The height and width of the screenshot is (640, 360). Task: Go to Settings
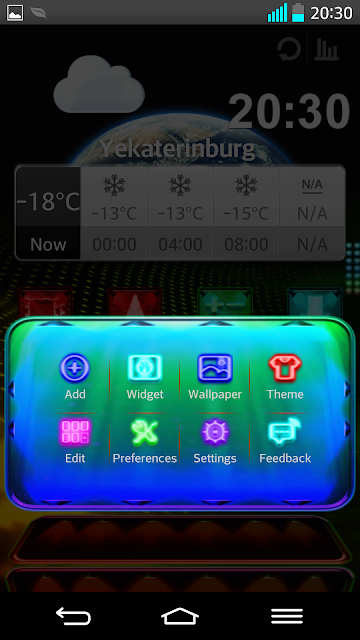coord(215,441)
